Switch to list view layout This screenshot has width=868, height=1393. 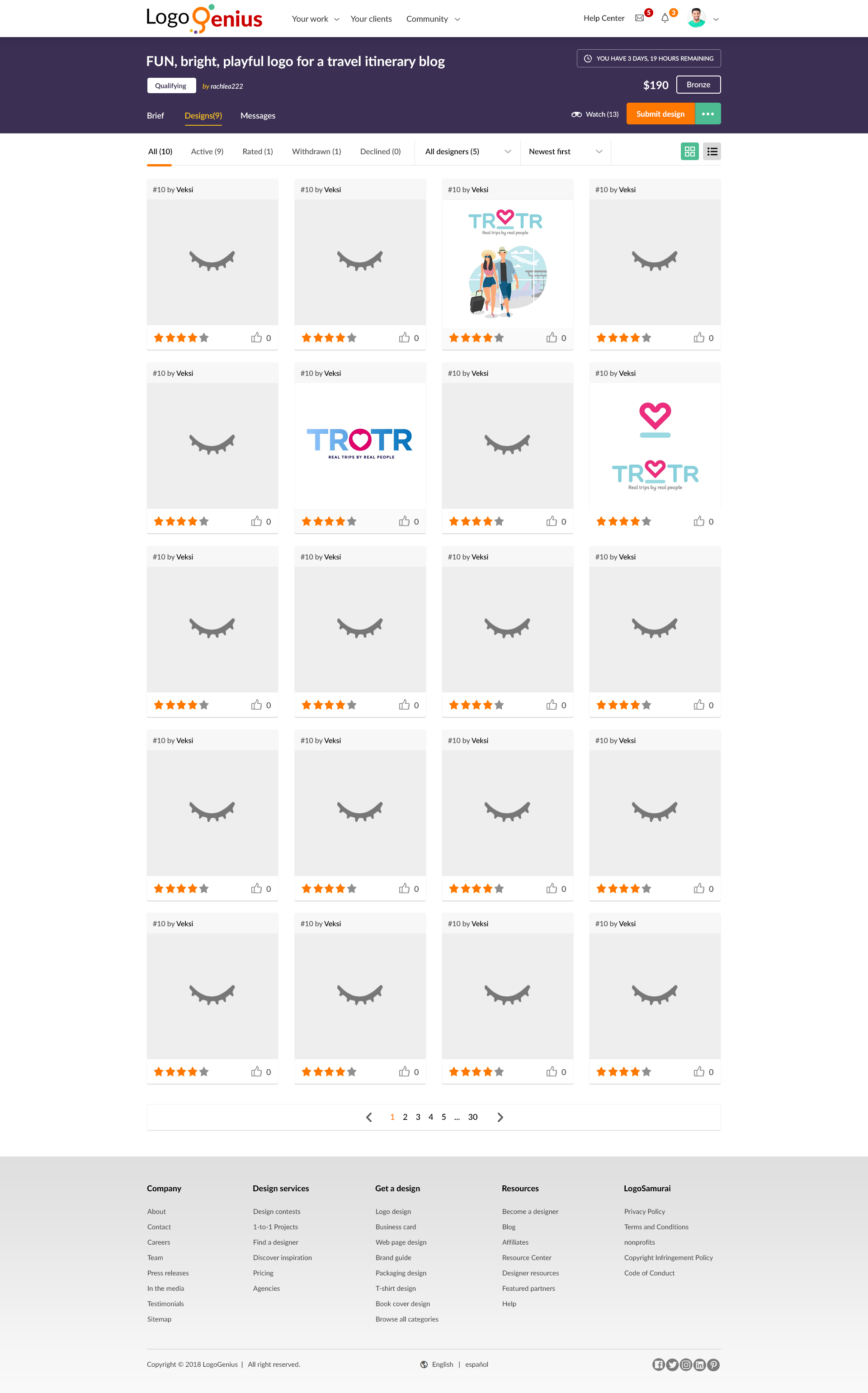pyautogui.click(x=712, y=152)
